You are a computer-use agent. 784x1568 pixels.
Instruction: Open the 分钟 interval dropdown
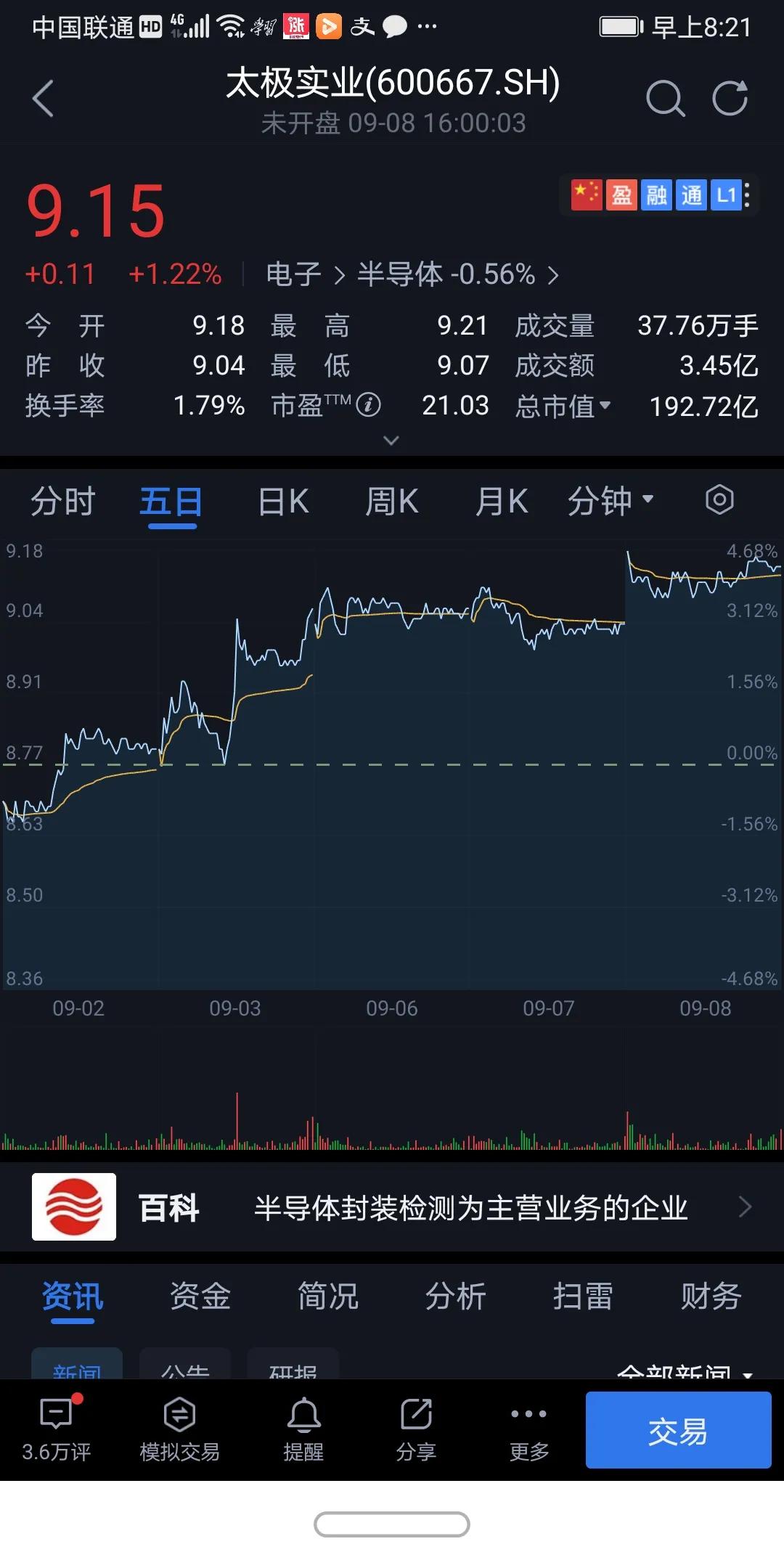pos(612,500)
